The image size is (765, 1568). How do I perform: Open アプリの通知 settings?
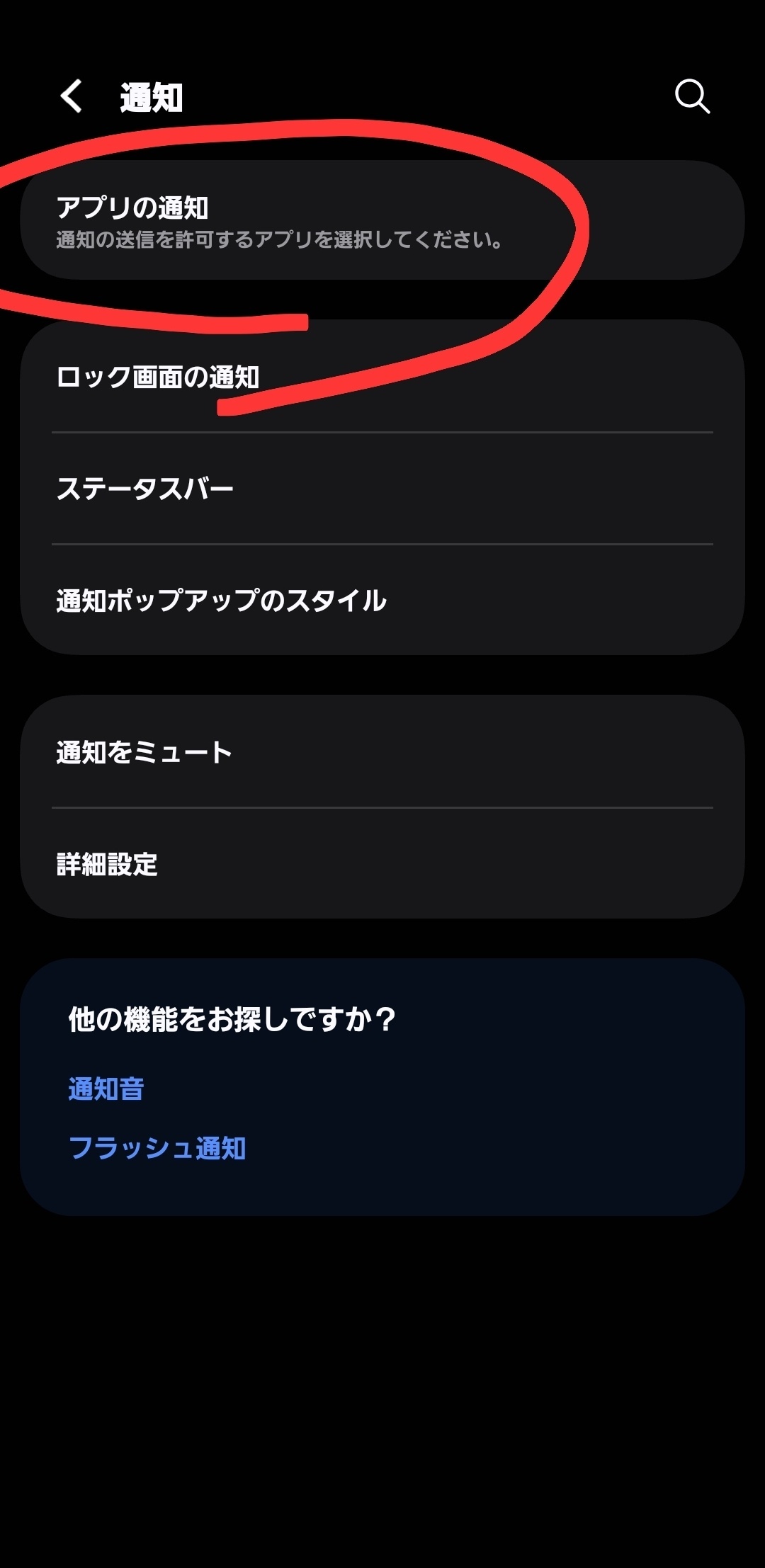pyautogui.click(x=382, y=220)
